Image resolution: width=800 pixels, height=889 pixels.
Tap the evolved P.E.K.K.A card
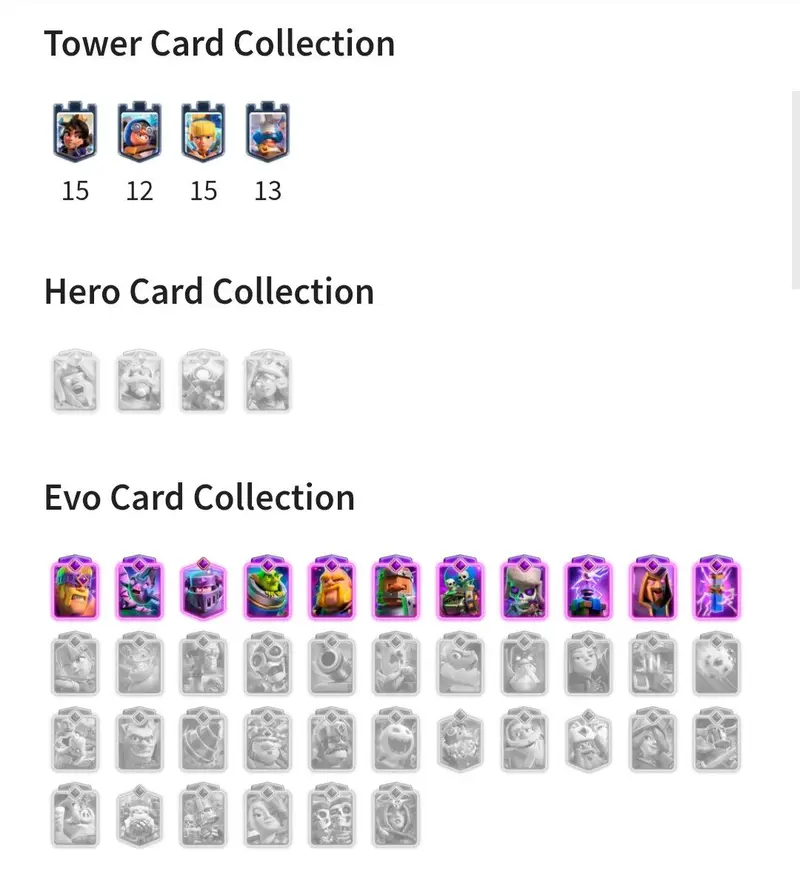tap(203, 590)
